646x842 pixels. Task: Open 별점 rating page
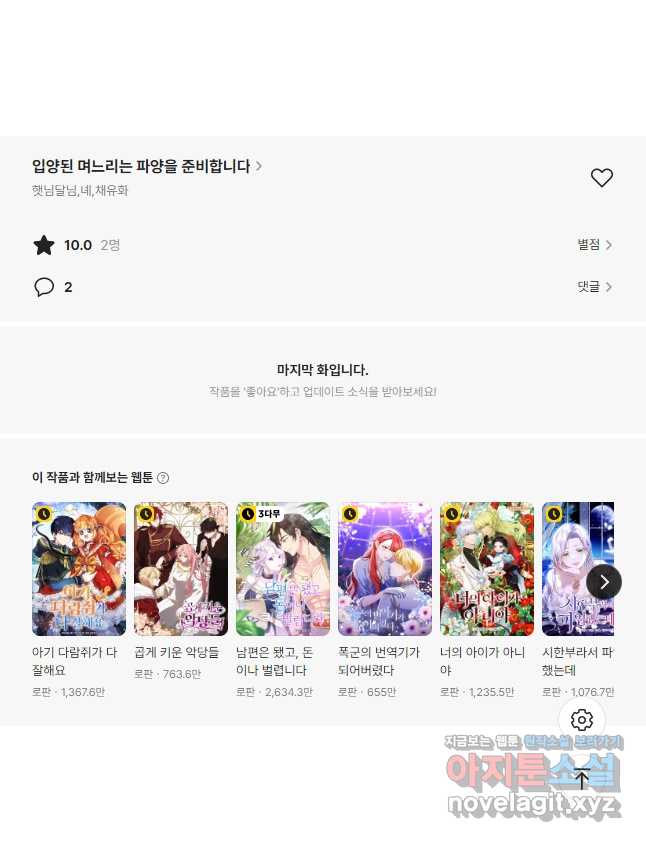(594, 245)
